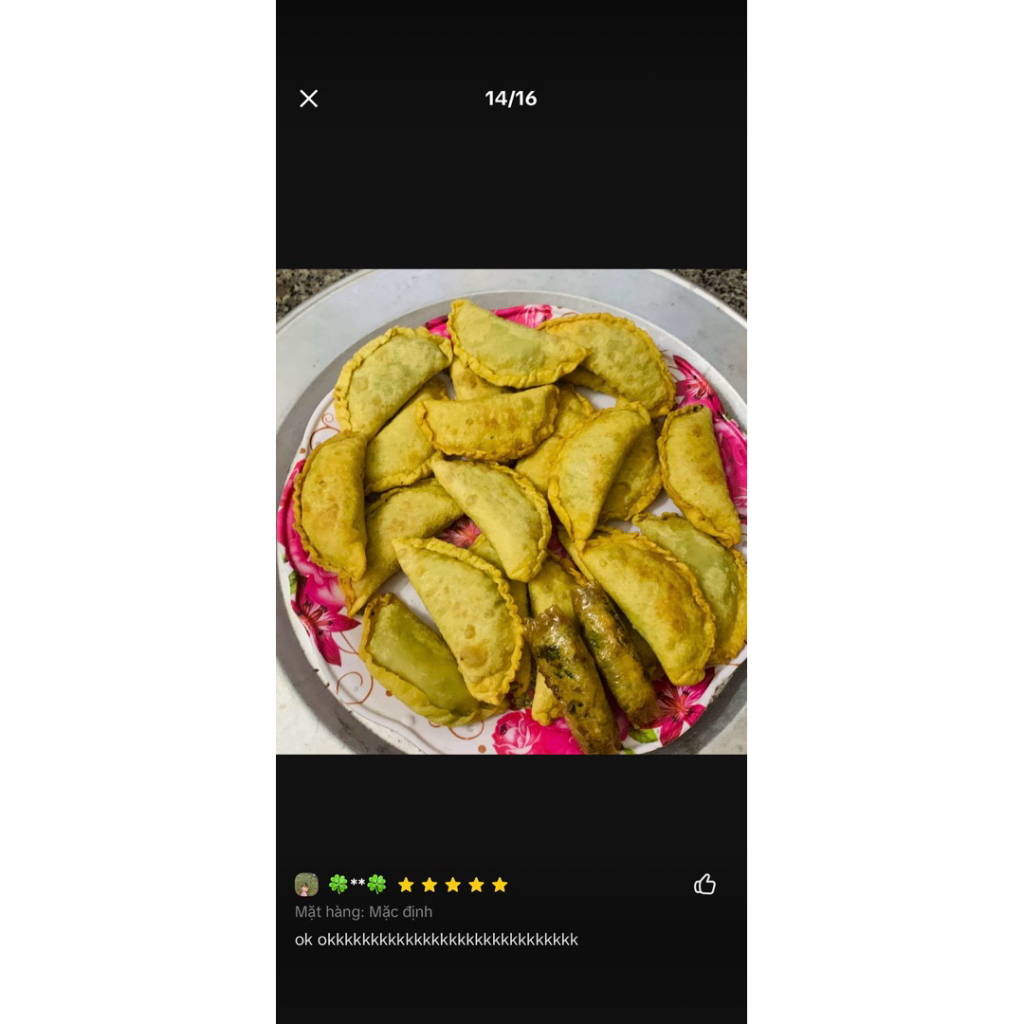Image resolution: width=1024 pixels, height=1024 pixels.
Task: Open the reviewer's profile avatar
Action: tap(306, 884)
